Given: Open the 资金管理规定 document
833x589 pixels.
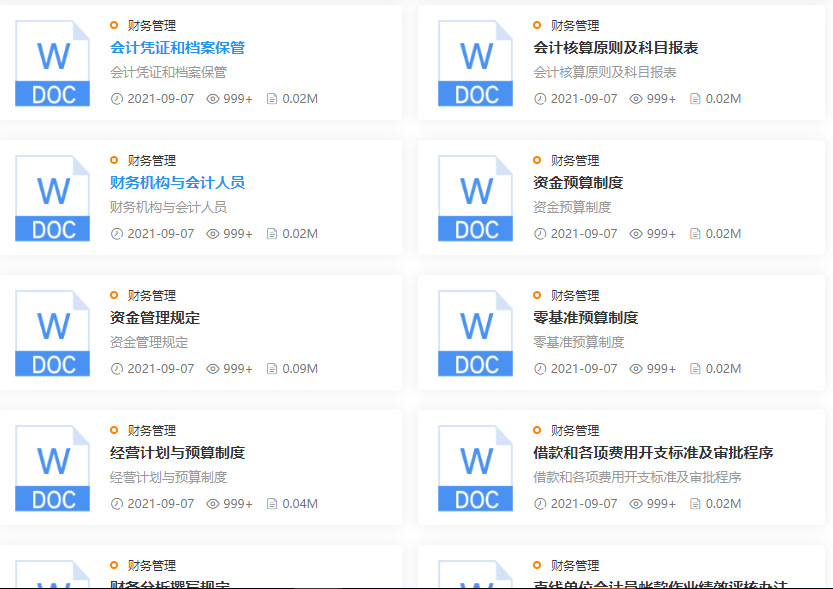Looking at the screenshot, I should point(155,318).
